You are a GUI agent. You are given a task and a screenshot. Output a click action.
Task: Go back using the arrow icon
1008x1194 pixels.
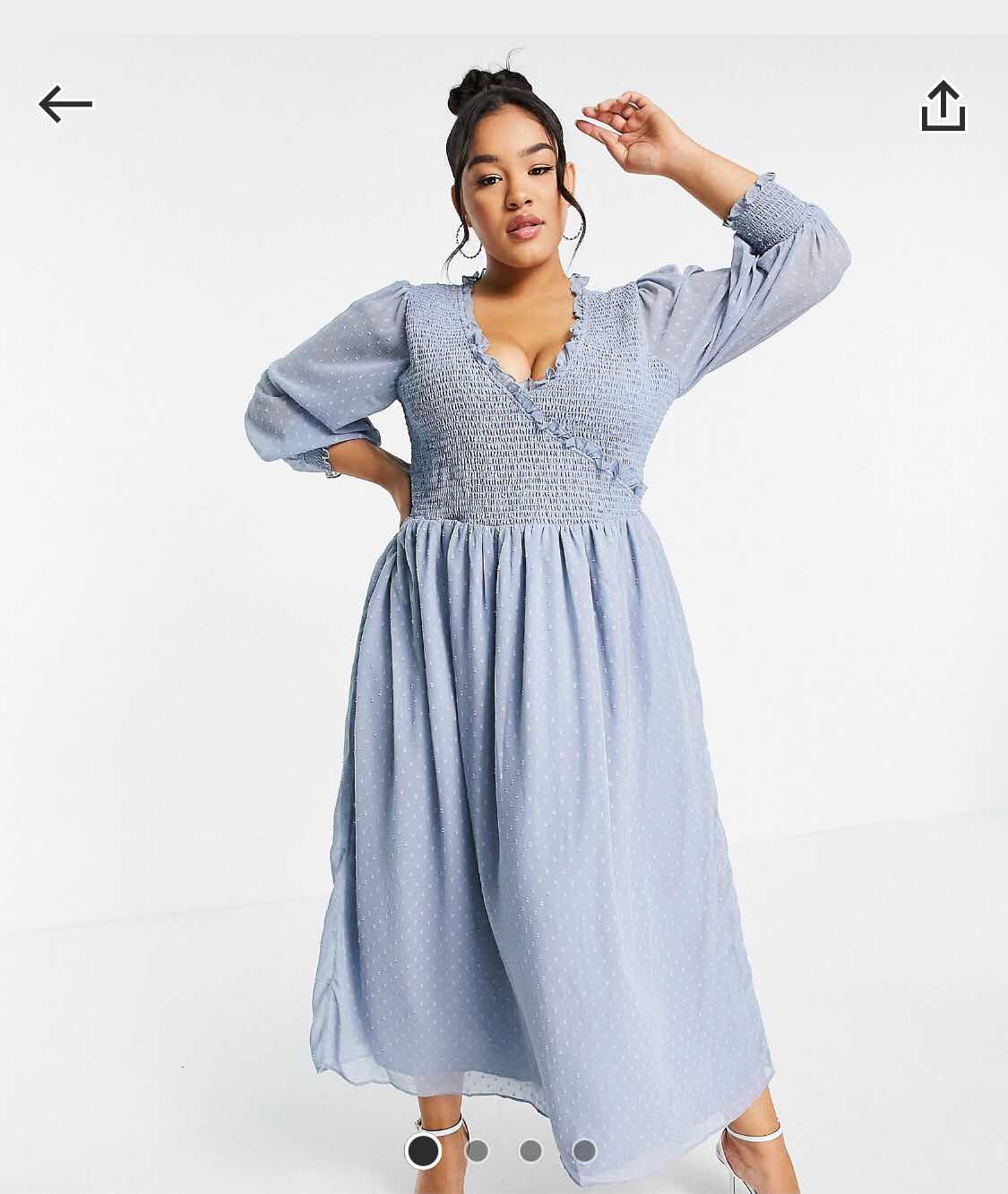pos(65,105)
